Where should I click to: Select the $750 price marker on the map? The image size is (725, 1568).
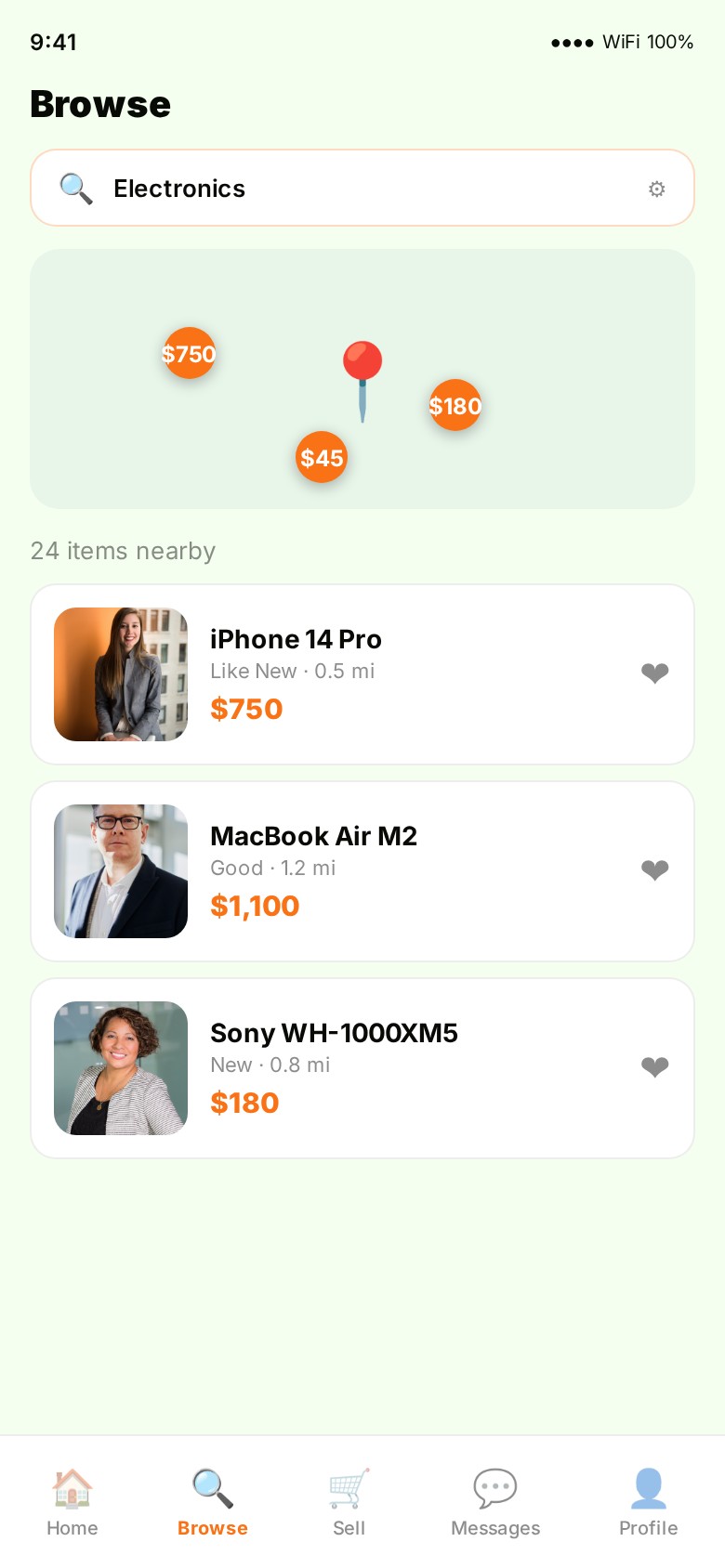coord(189,353)
